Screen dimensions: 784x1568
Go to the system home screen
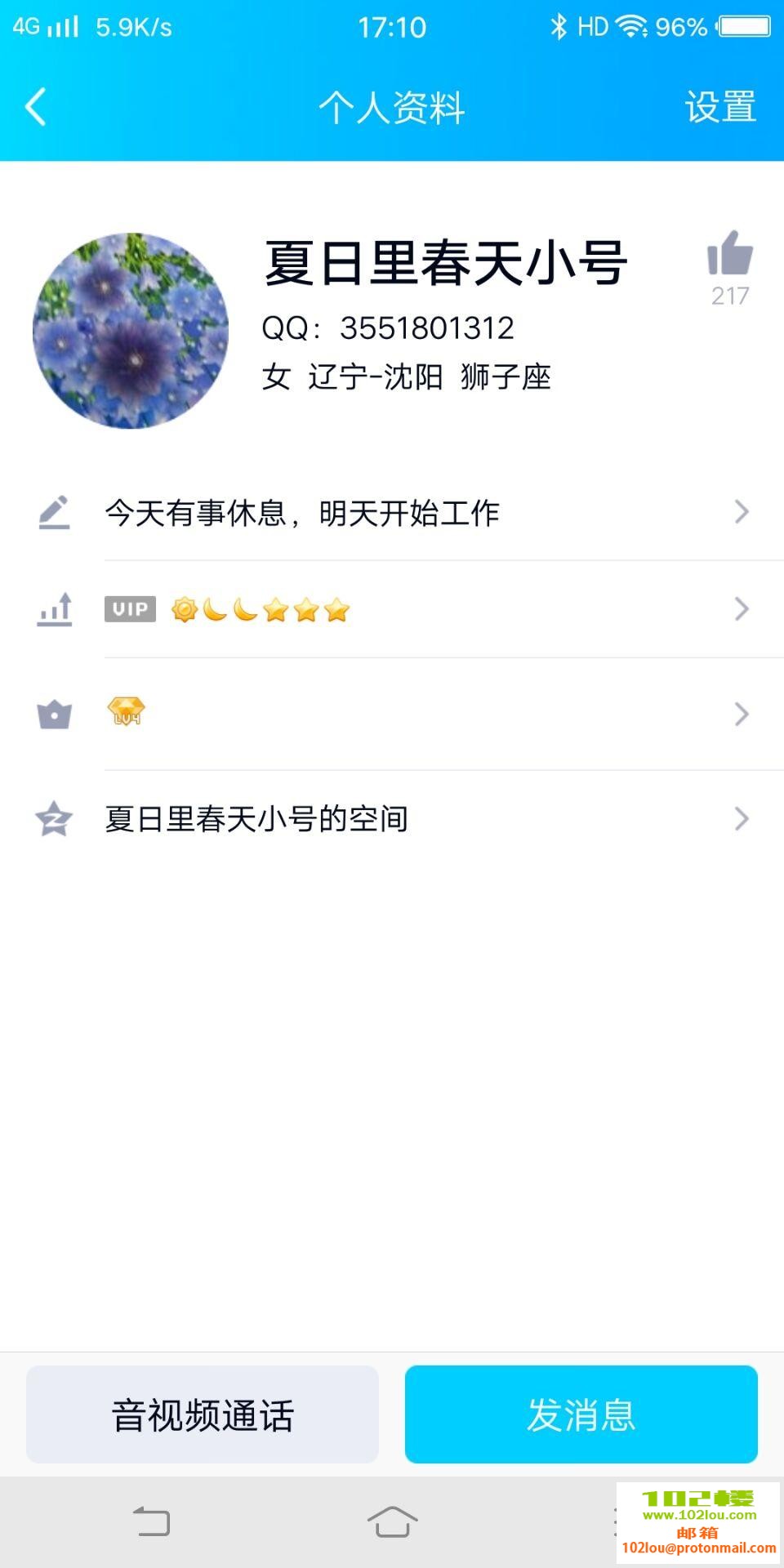point(392,1522)
